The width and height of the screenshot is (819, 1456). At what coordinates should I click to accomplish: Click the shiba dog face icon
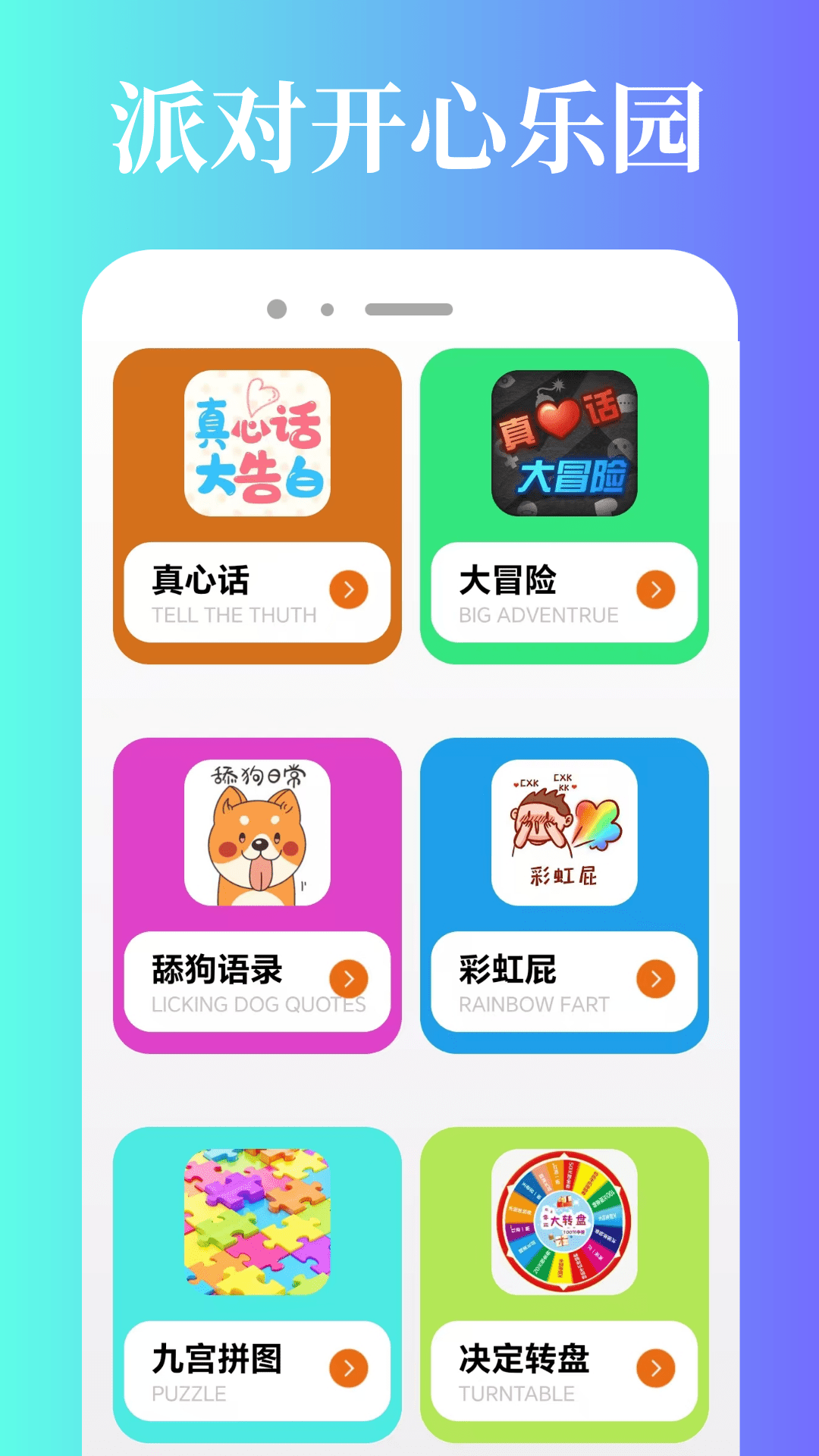[256, 842]
